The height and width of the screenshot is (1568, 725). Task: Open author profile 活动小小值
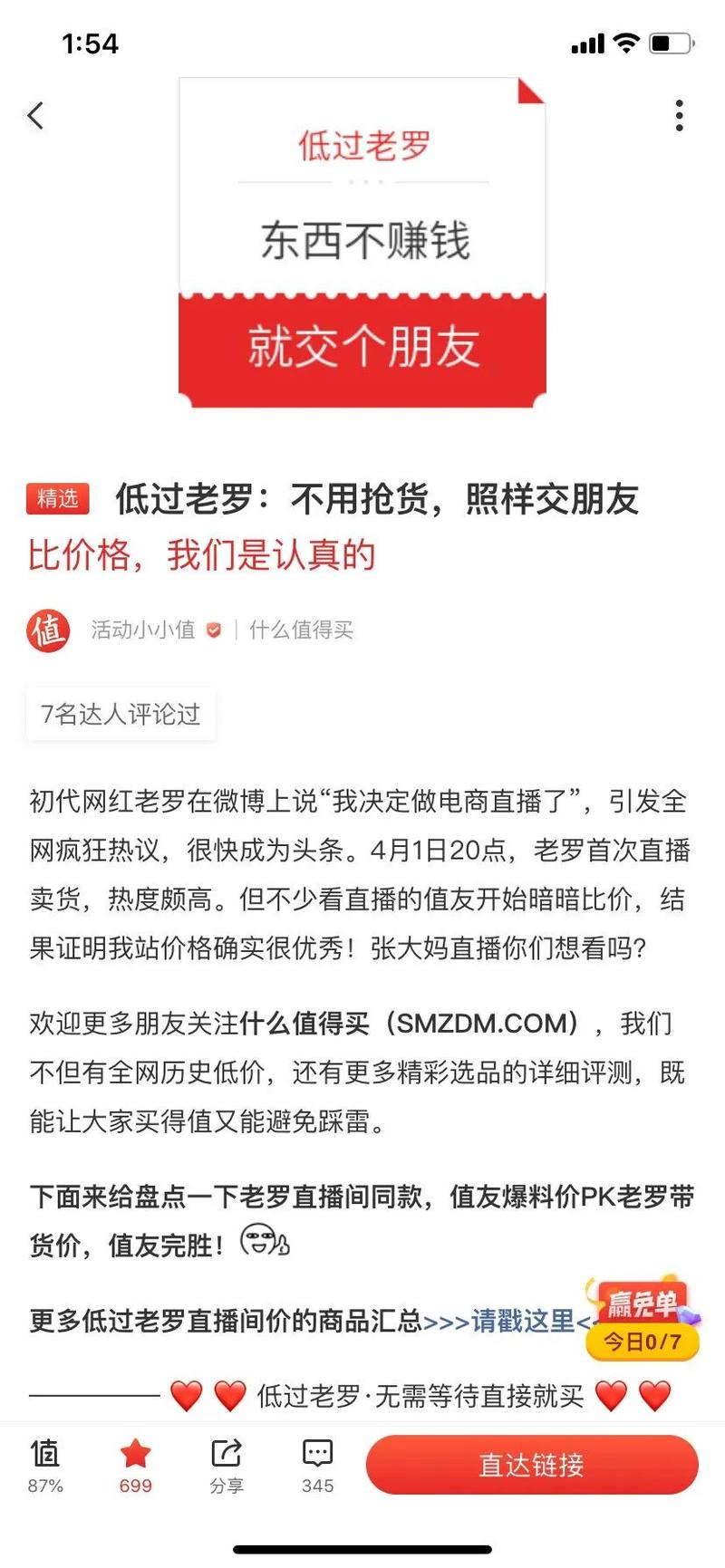click(x=142, y=630)
